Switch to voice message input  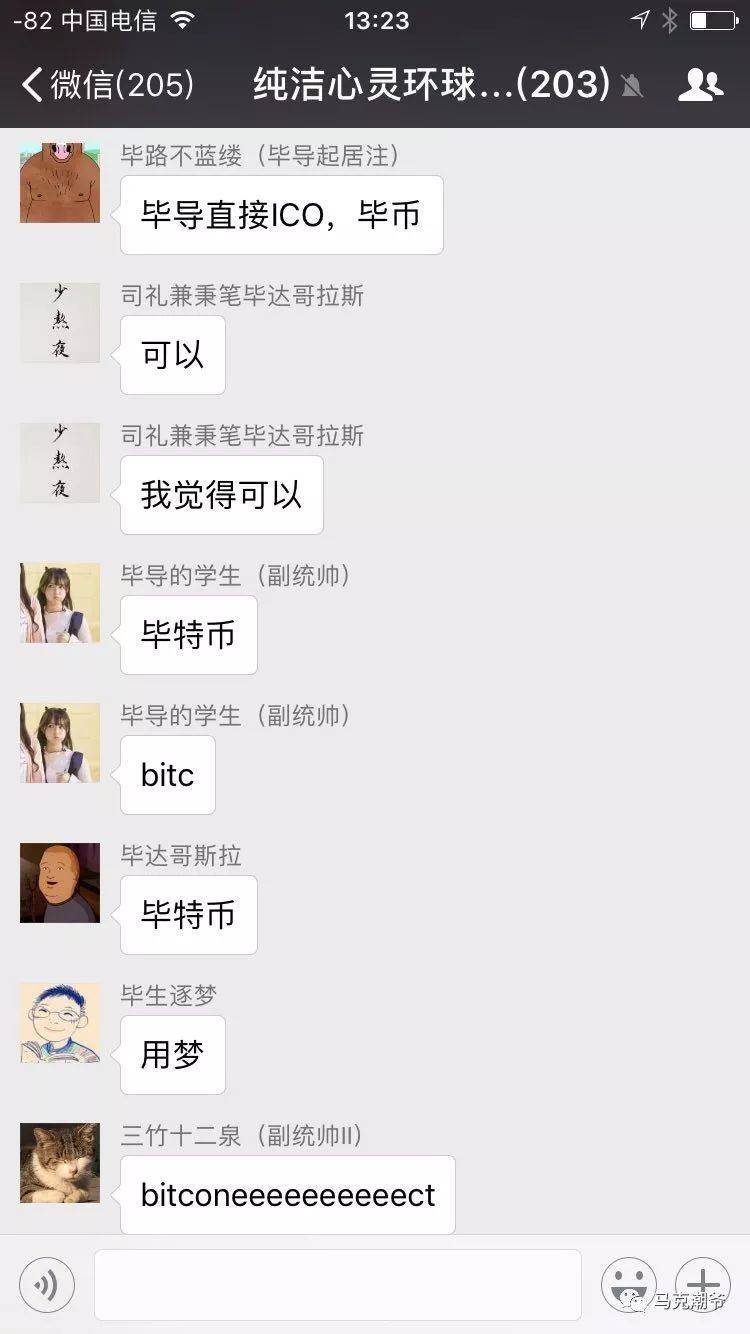(47, 1285)
